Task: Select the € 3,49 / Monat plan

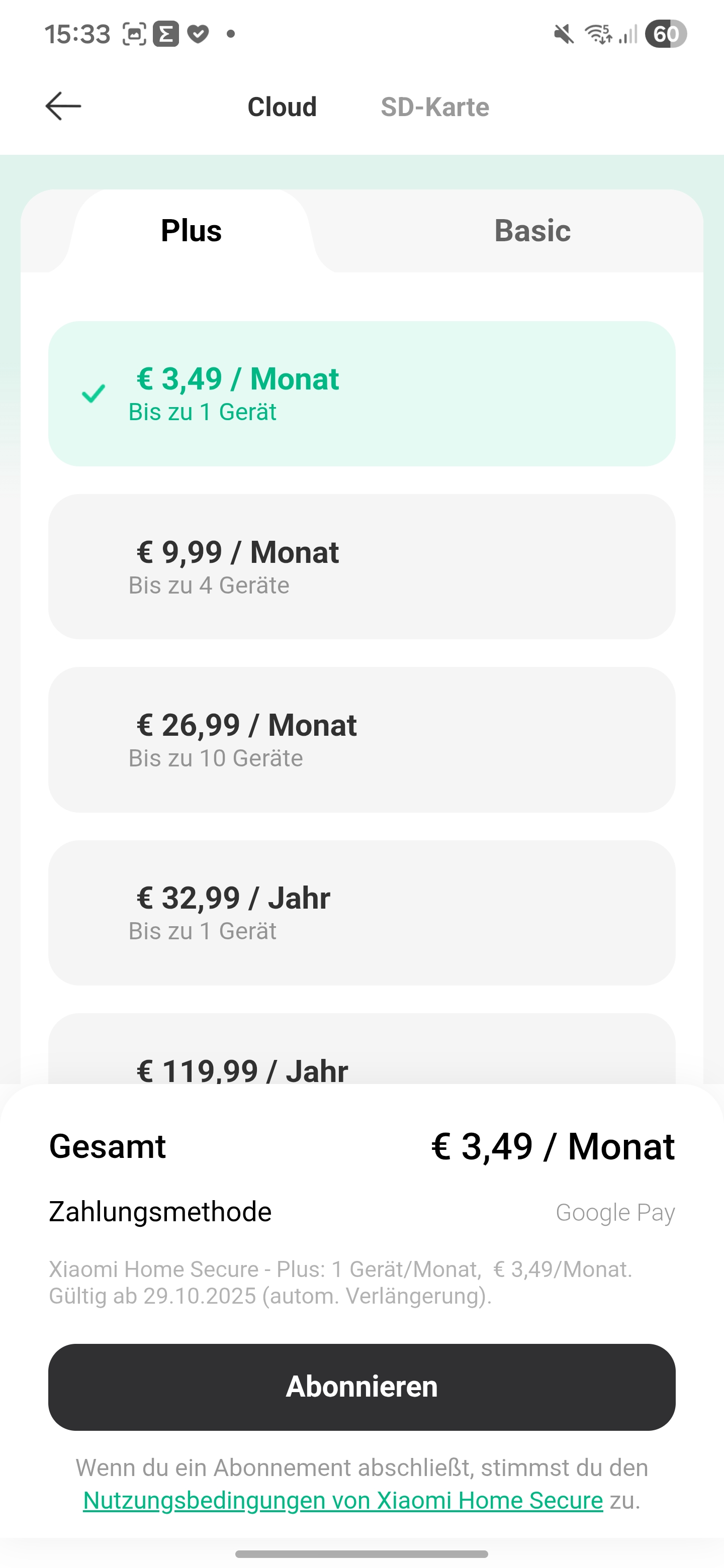Action: (x=361, y=394)
